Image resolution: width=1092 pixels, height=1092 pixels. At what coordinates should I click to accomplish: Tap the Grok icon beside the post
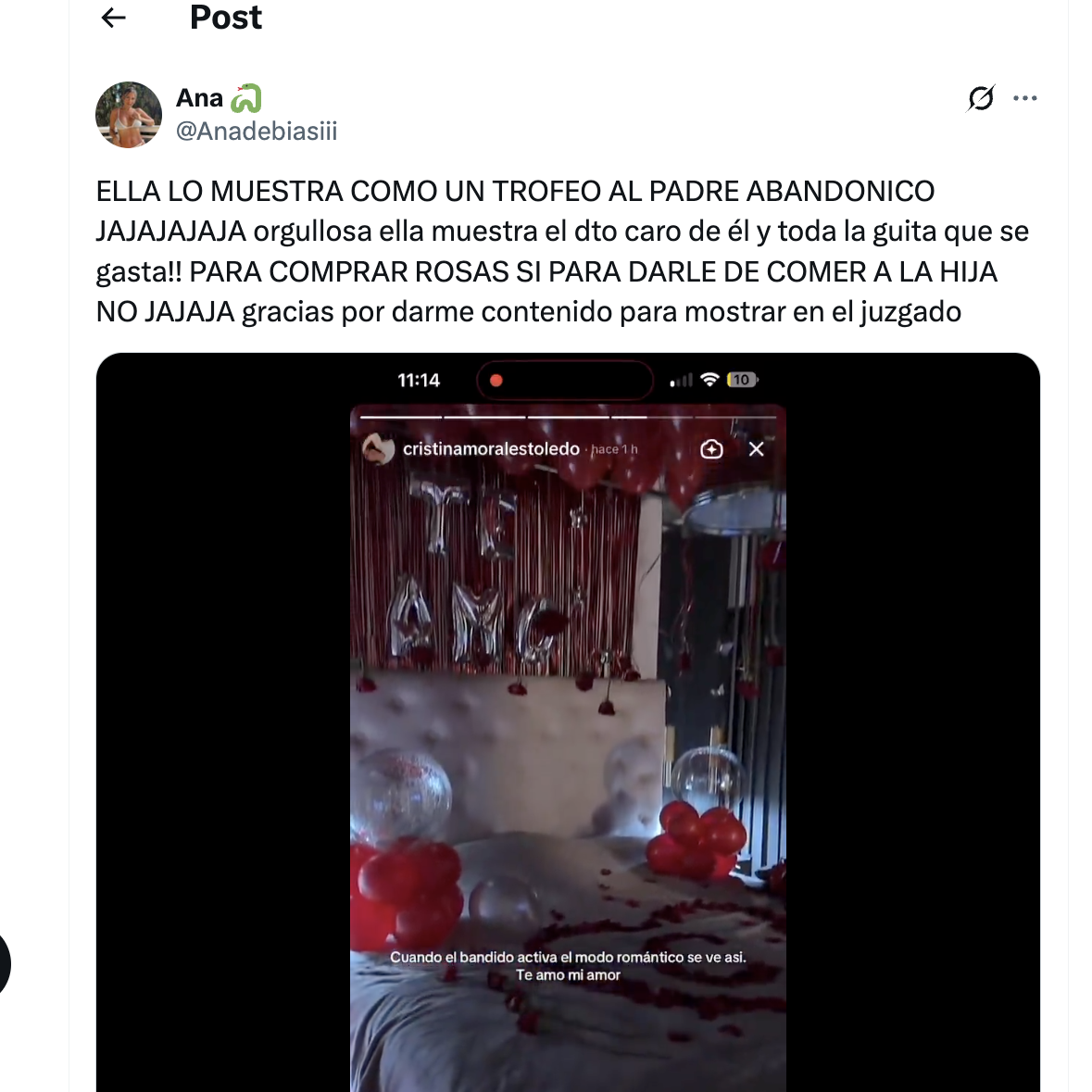click(x=981, y=98)
